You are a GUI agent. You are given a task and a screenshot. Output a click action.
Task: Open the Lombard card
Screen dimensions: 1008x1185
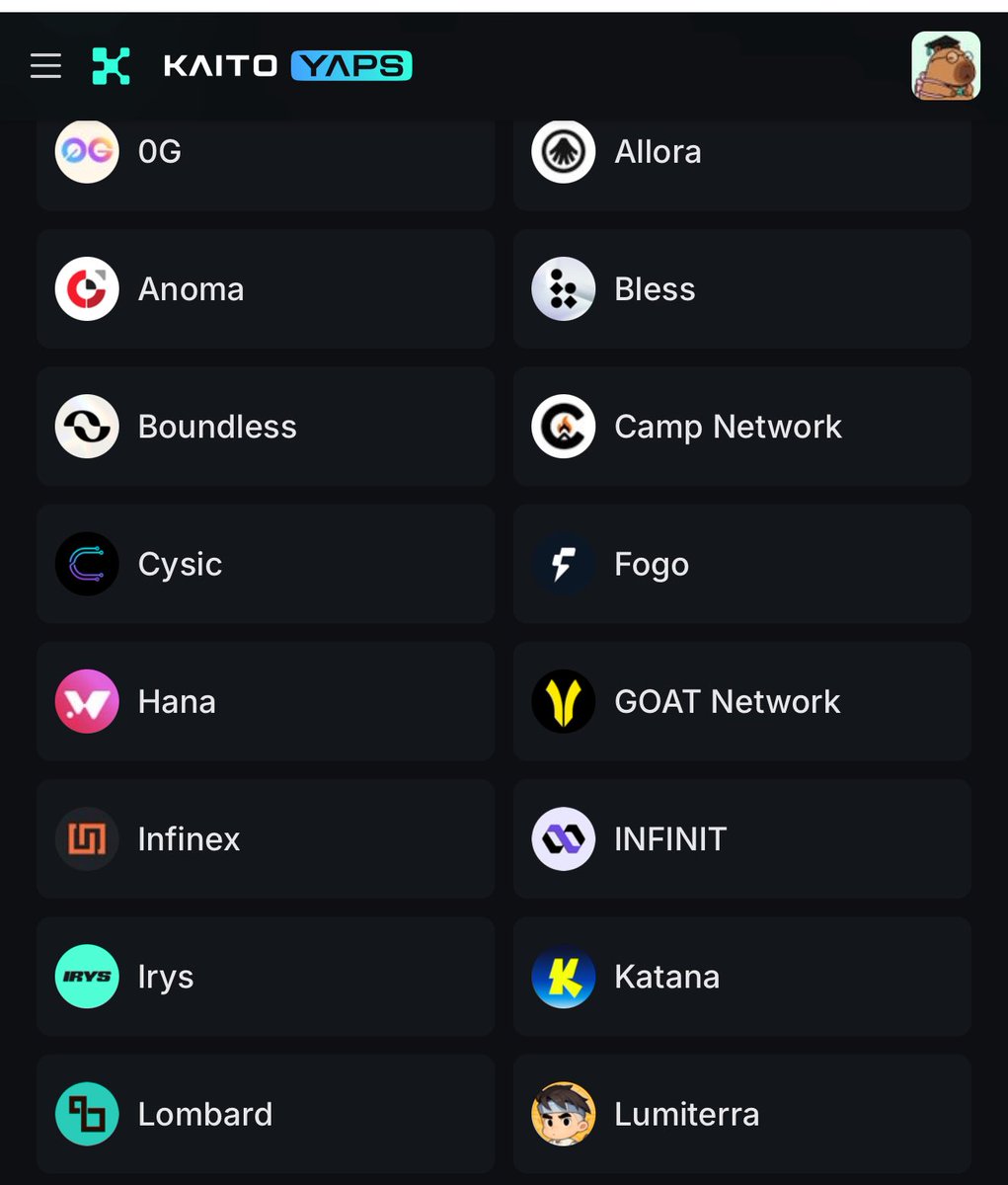(265, 1114)
